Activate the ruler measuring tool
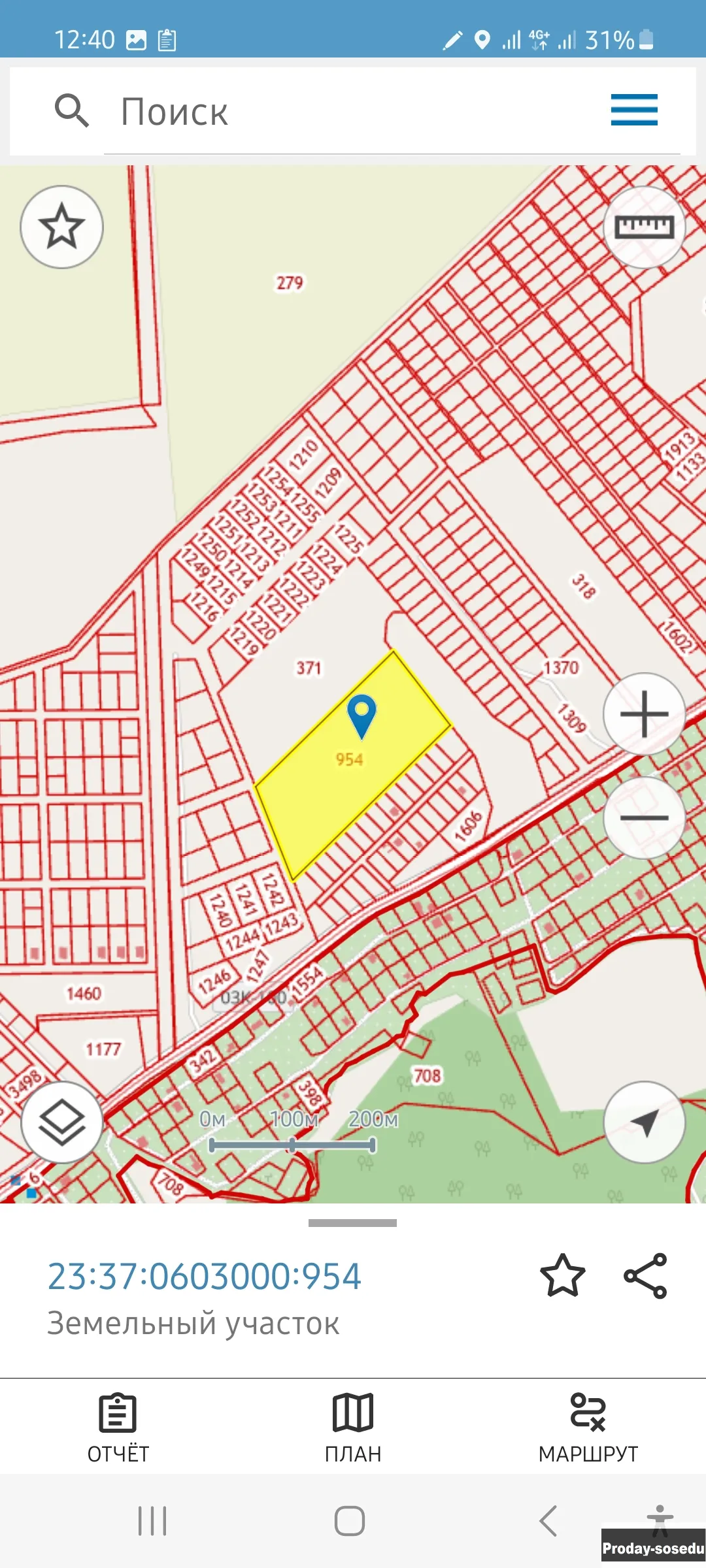 pos(644,227)
